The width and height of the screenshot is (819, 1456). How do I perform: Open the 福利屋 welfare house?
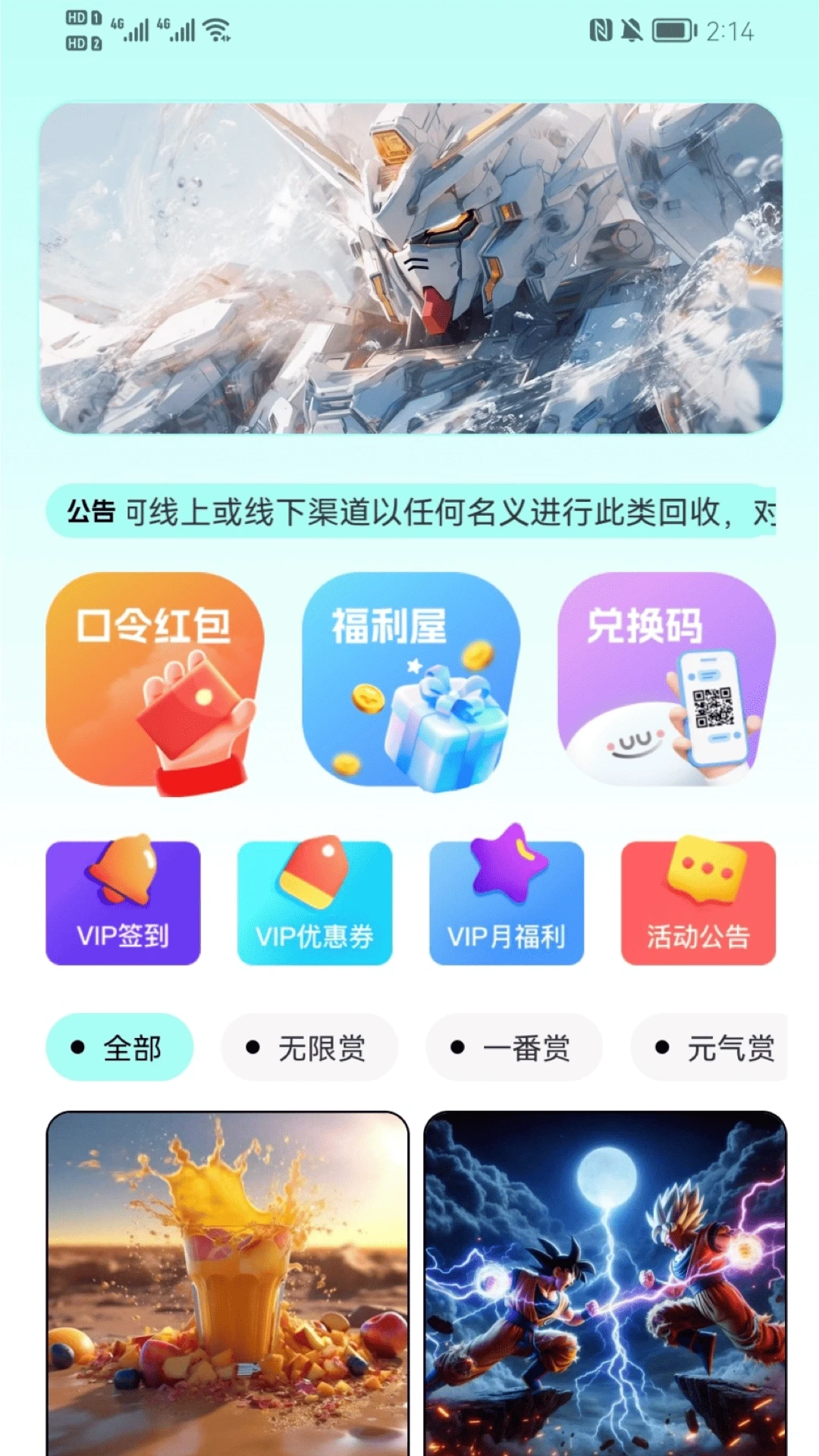tap(409, 682)
